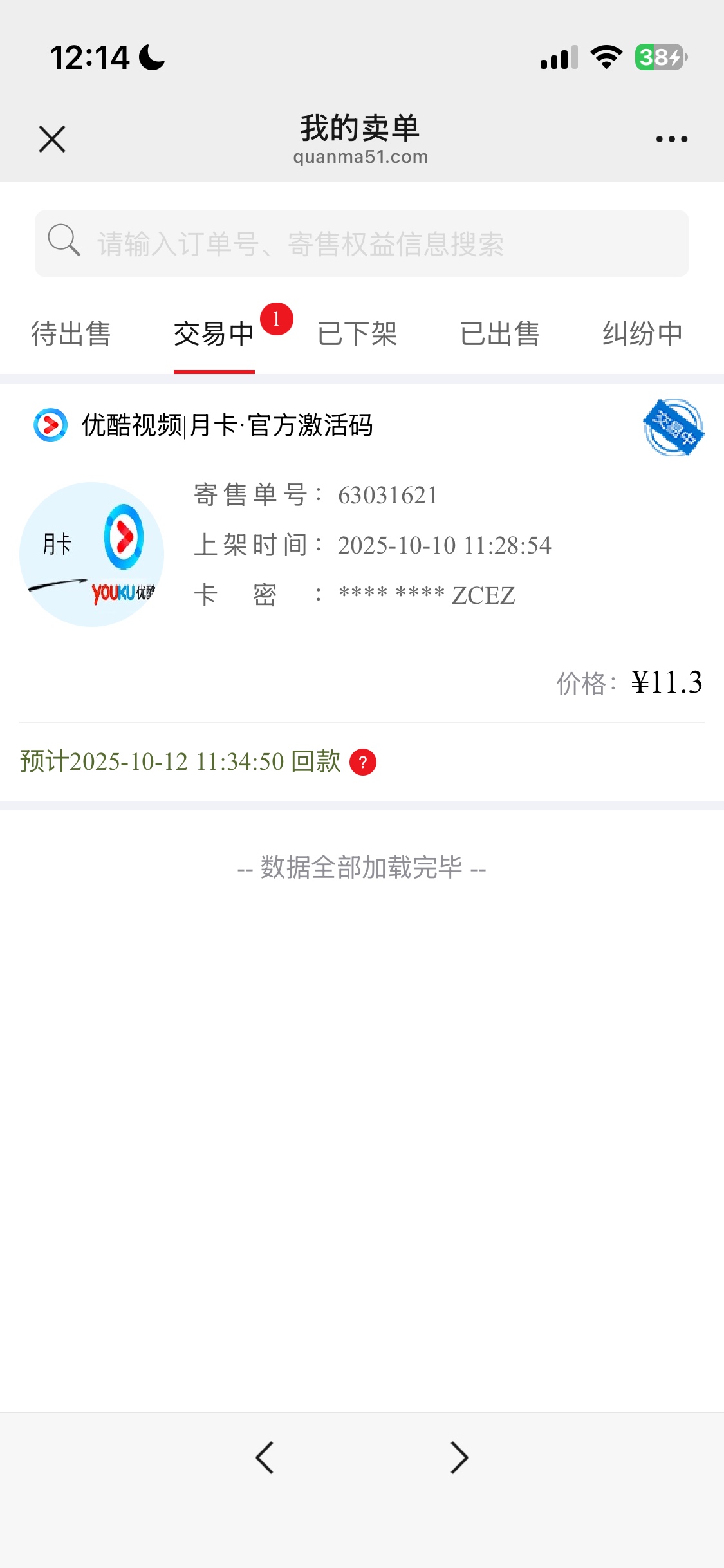
Task: Switch to the 待出售 tab
Action: [x=71, y=334]
